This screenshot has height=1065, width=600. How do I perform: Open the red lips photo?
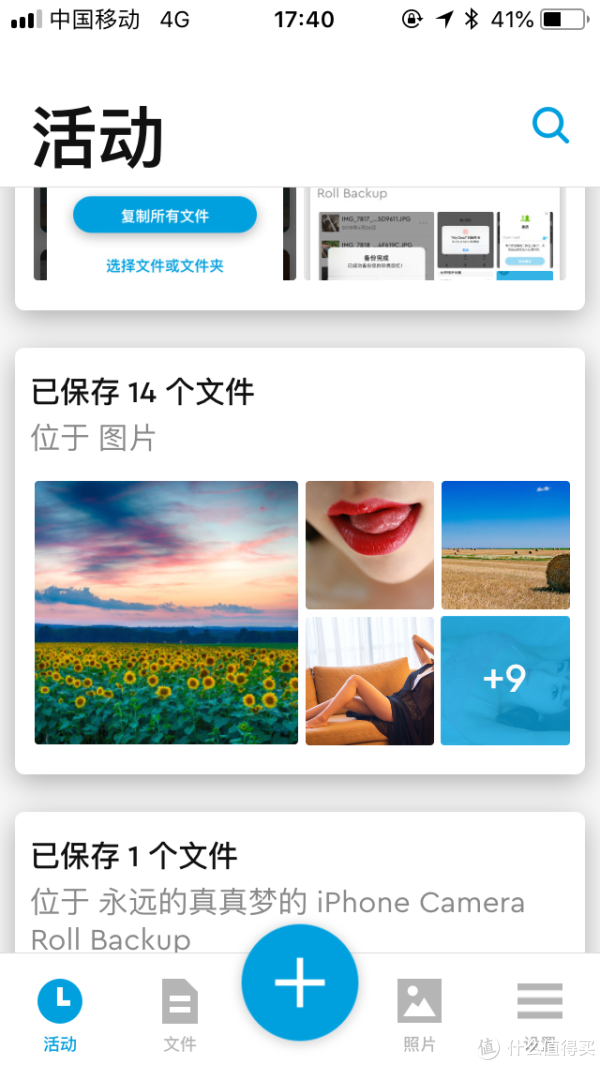tap(370, 545)
